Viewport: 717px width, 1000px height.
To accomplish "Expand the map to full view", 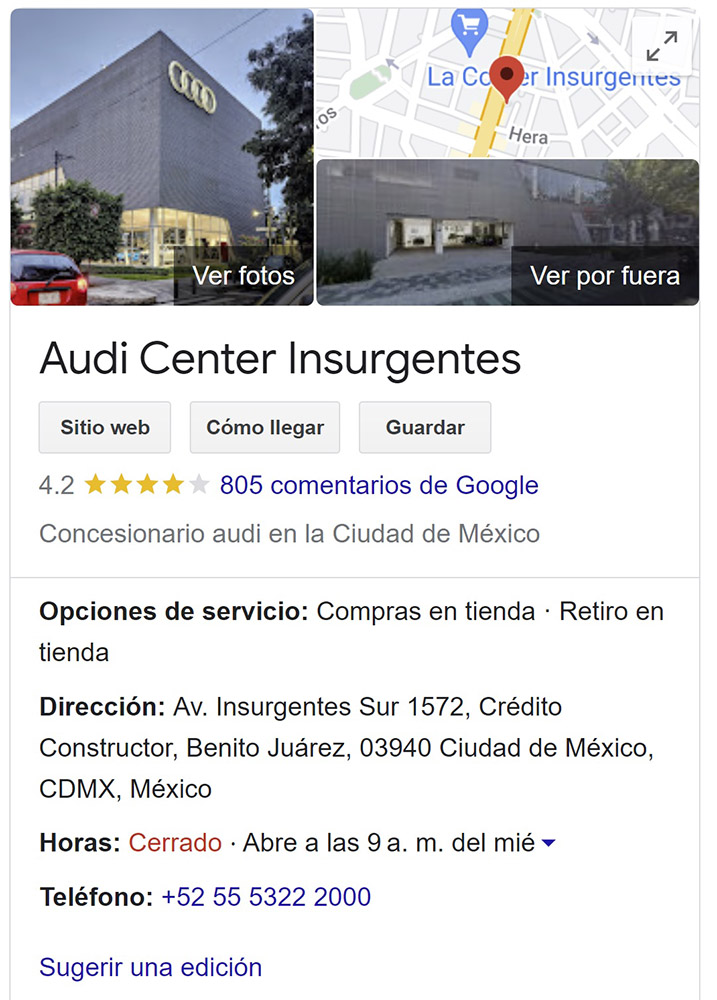I will click(662, 45).
